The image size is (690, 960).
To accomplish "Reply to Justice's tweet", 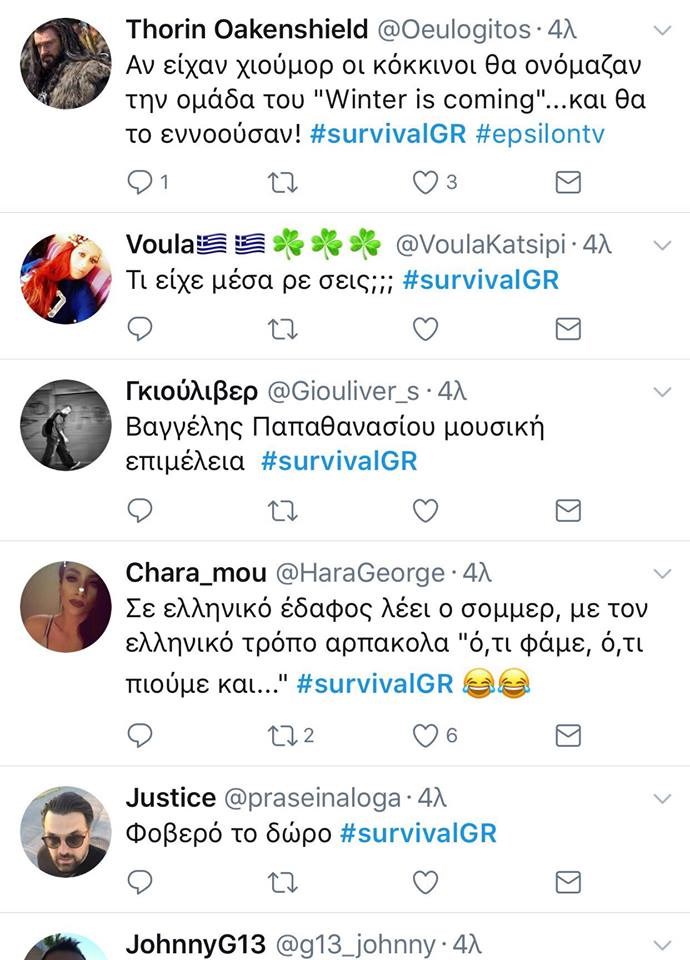I will [x=141, y=882].
